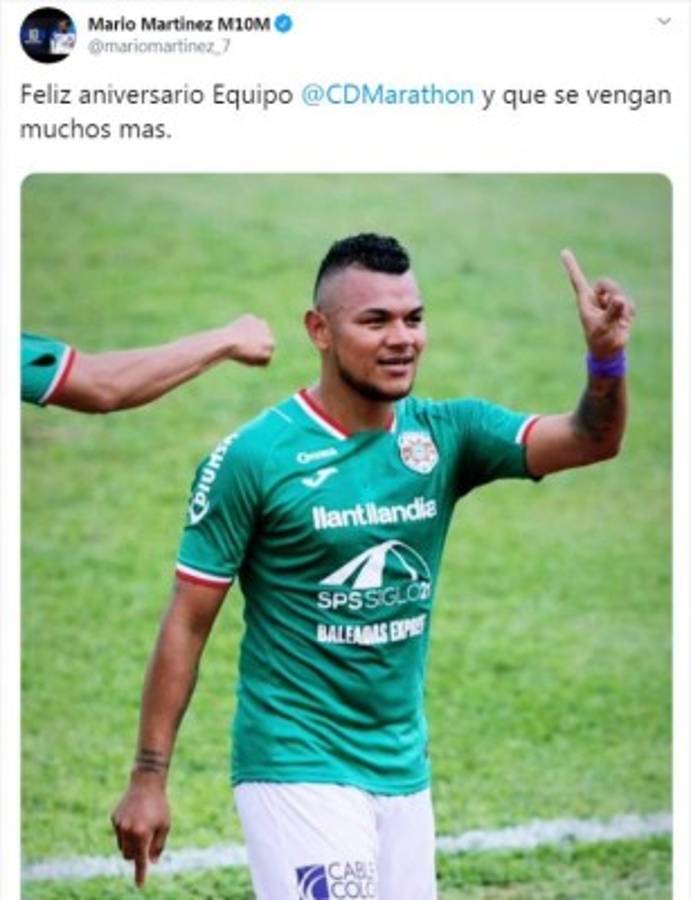Image resolution: width=691 pixels, height=900 pixels.
Task: Open the @CDMarathon mention link
Action: click(x=387, y=95)
